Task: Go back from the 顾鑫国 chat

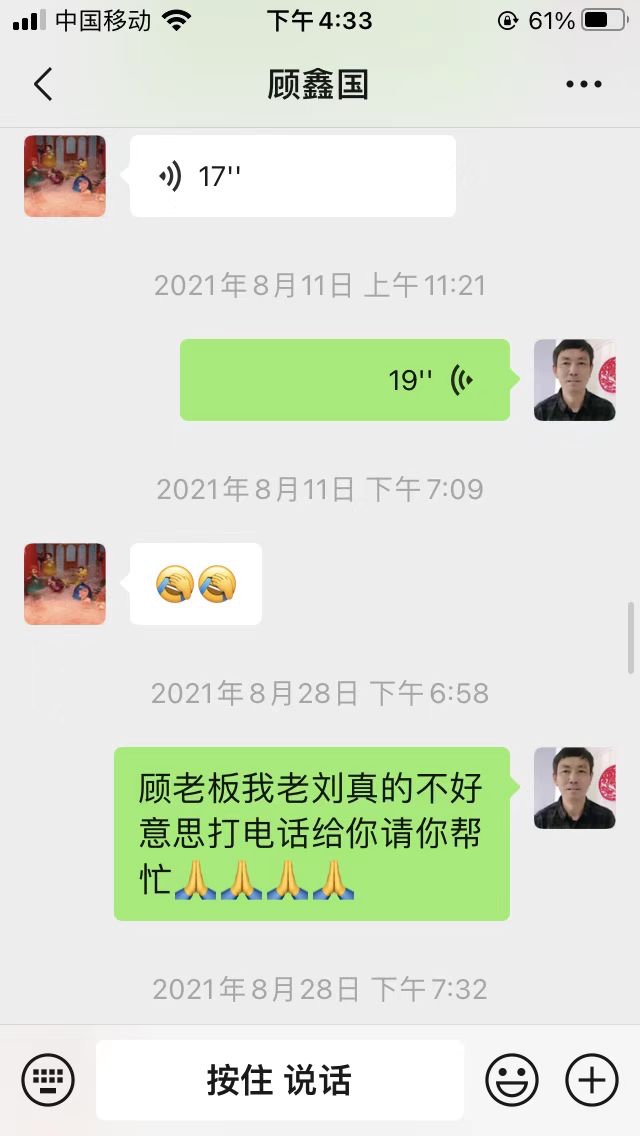Action: click(43, 84)
